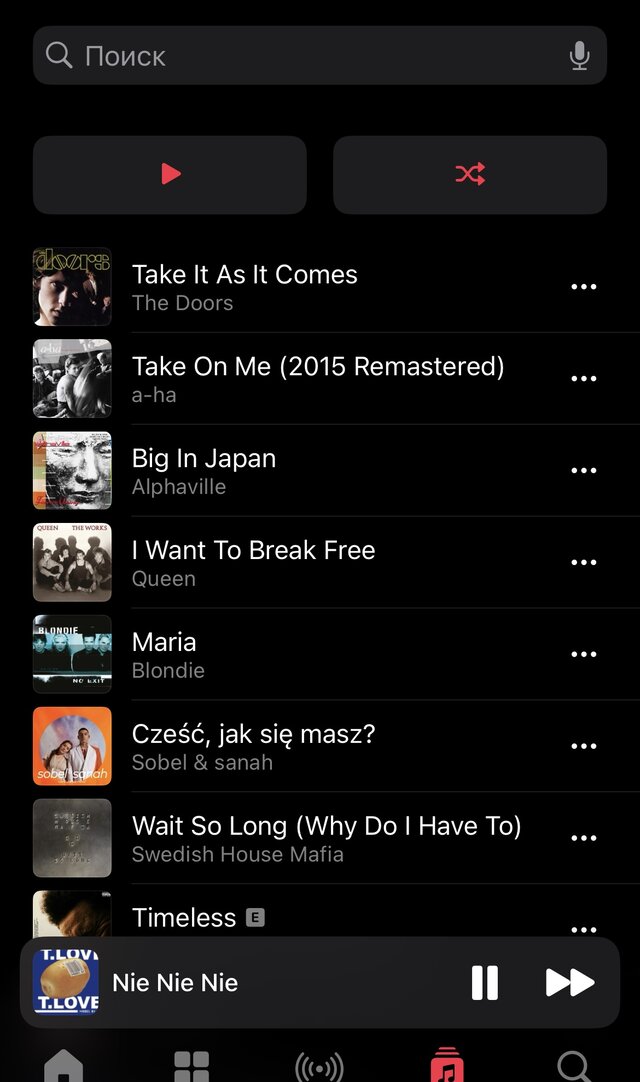
Task: Start playing the song list
Action: pos(170,175)
